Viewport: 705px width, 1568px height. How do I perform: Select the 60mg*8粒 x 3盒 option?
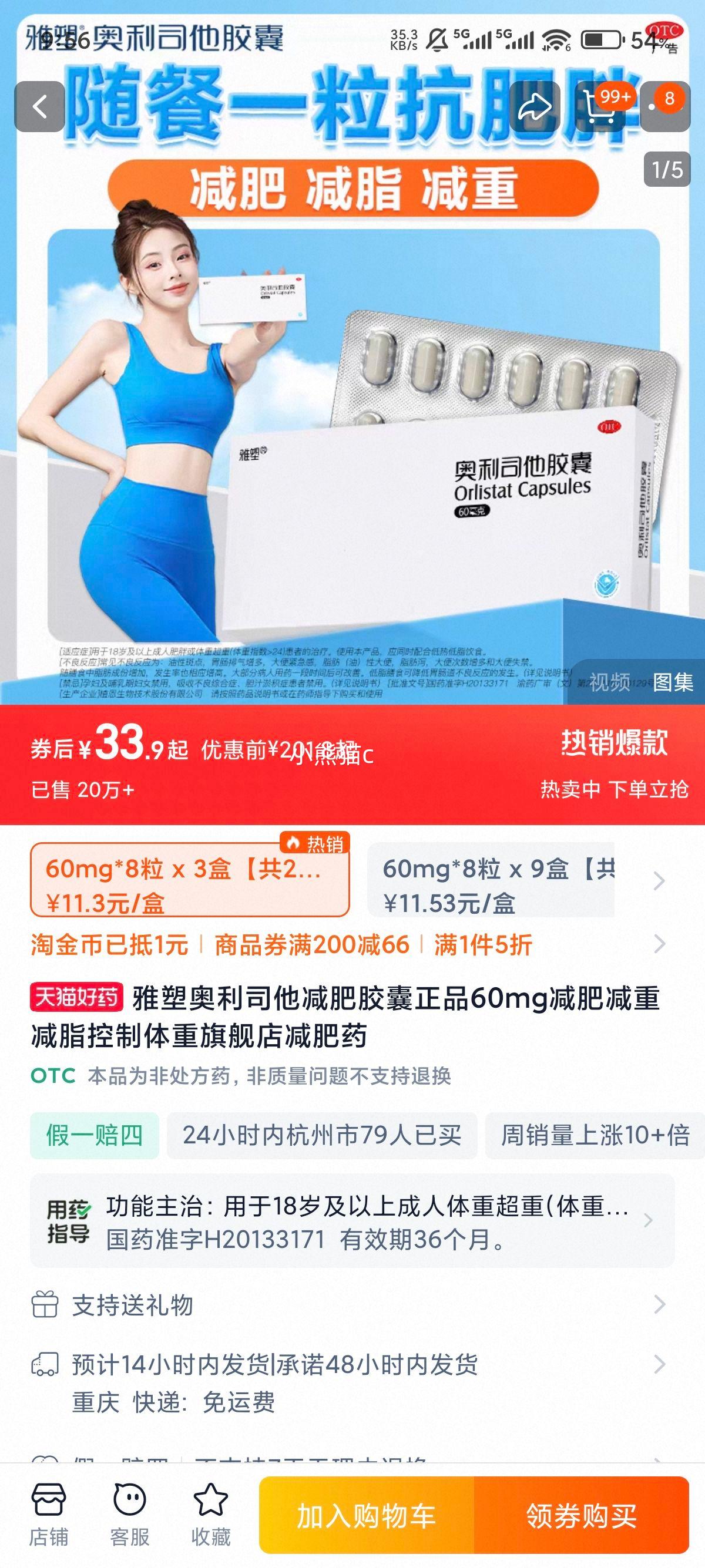[189, 880]
